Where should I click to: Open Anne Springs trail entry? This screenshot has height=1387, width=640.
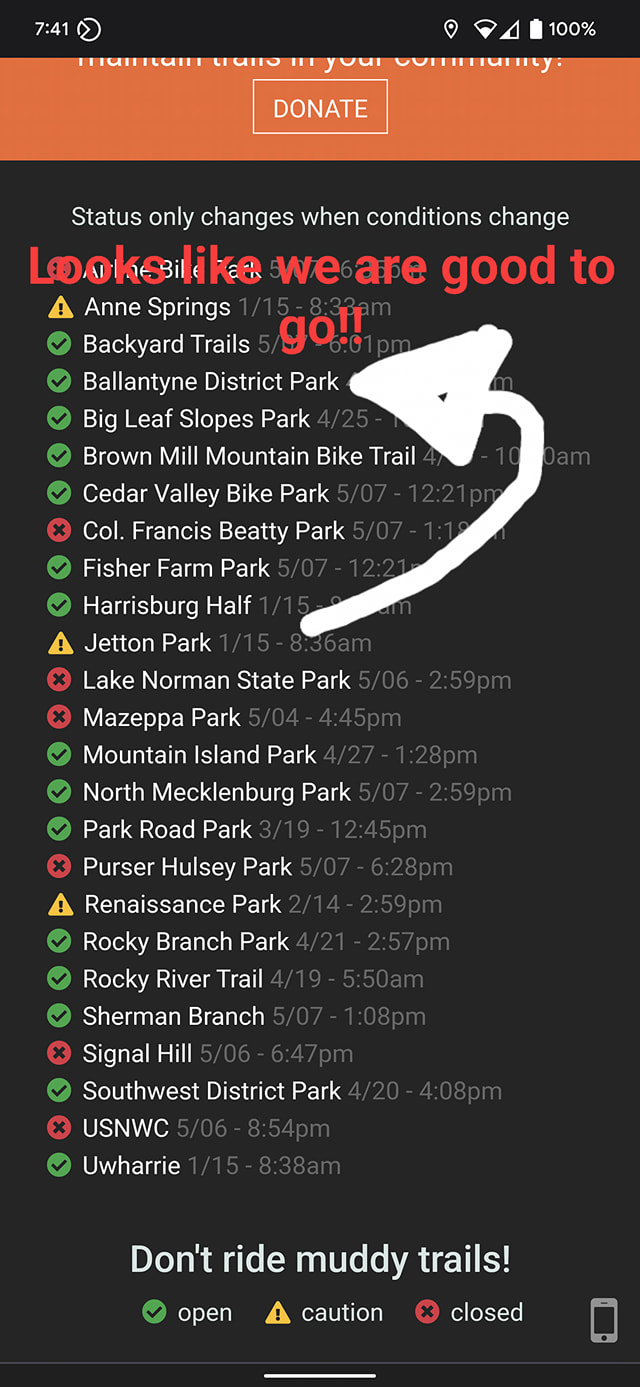pos(219,306)
